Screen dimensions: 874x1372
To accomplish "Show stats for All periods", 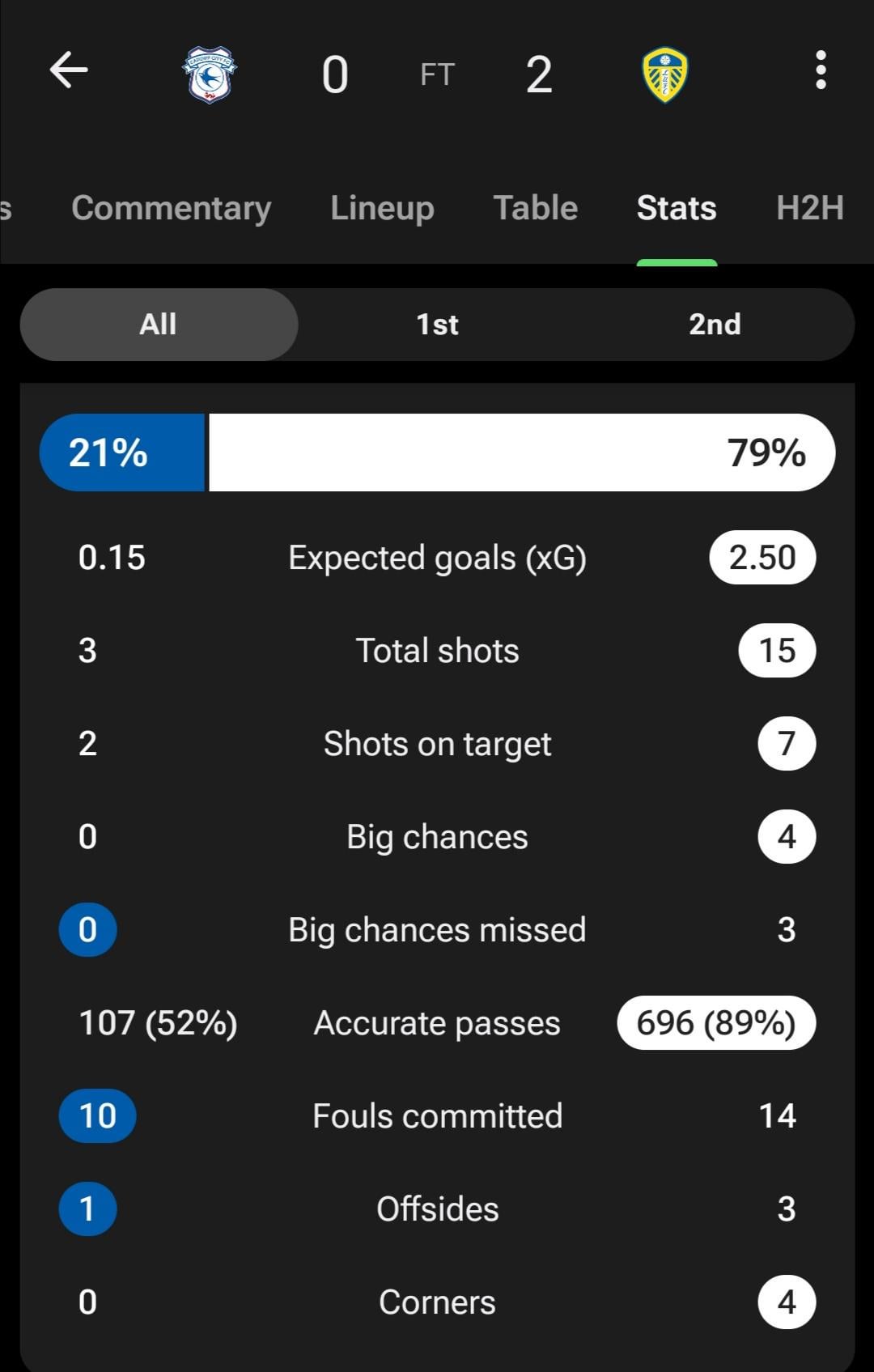I will (159, 325).
